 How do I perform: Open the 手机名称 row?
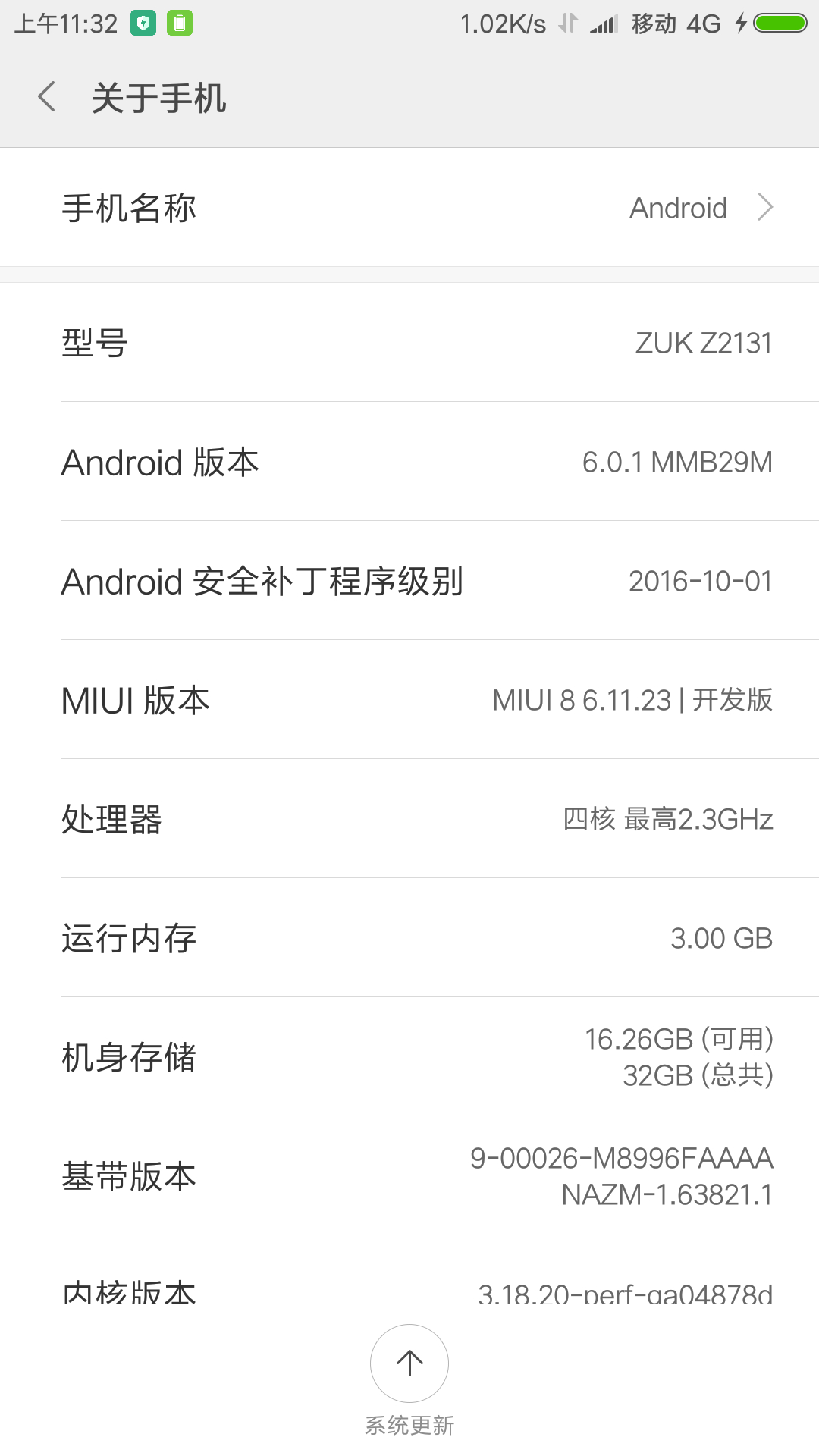point(409,207)
